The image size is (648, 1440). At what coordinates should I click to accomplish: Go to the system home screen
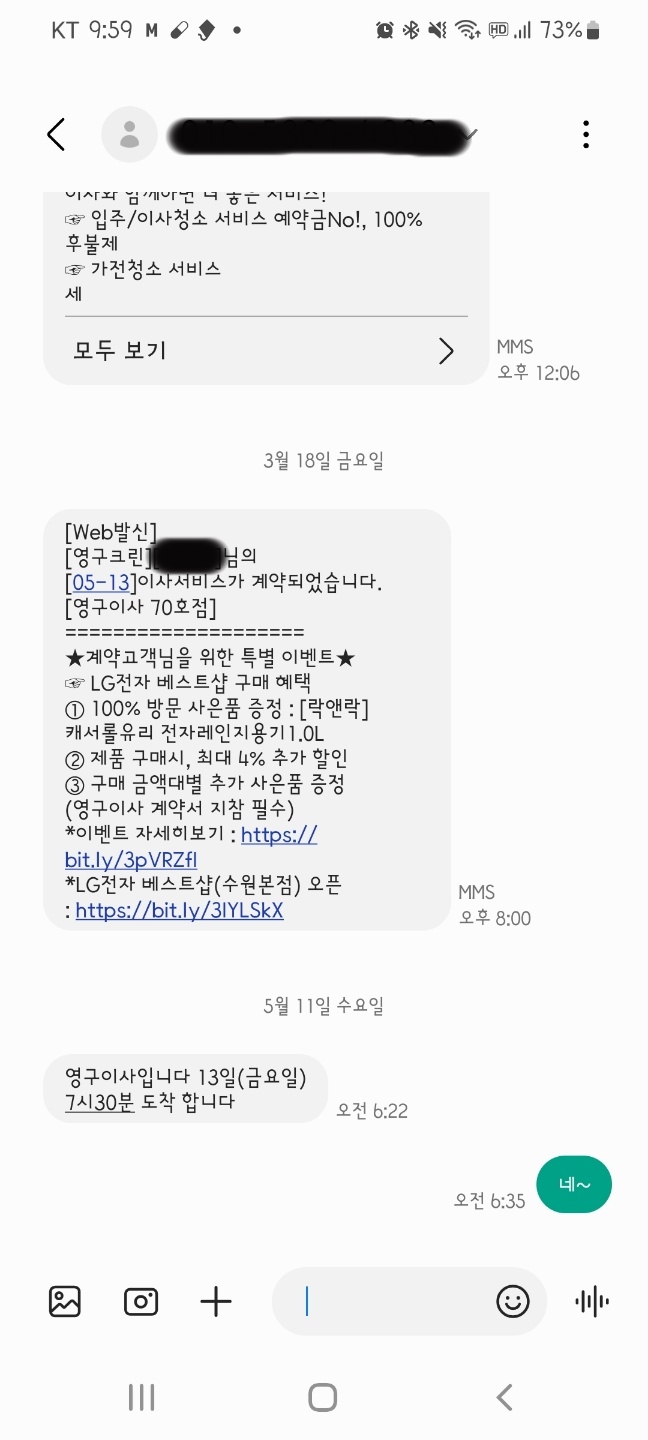coord(323,1397)
